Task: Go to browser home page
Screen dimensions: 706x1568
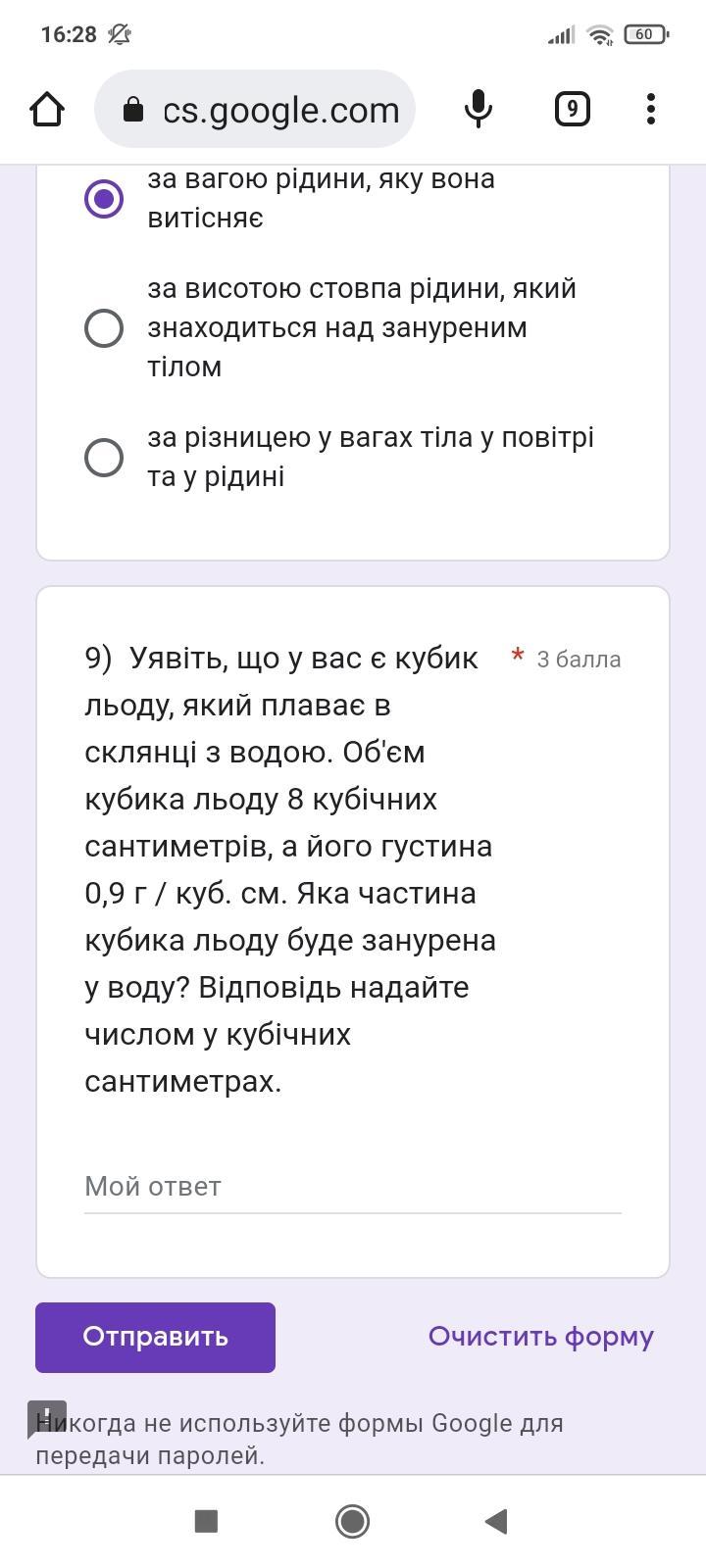Action: pos(47,109)
